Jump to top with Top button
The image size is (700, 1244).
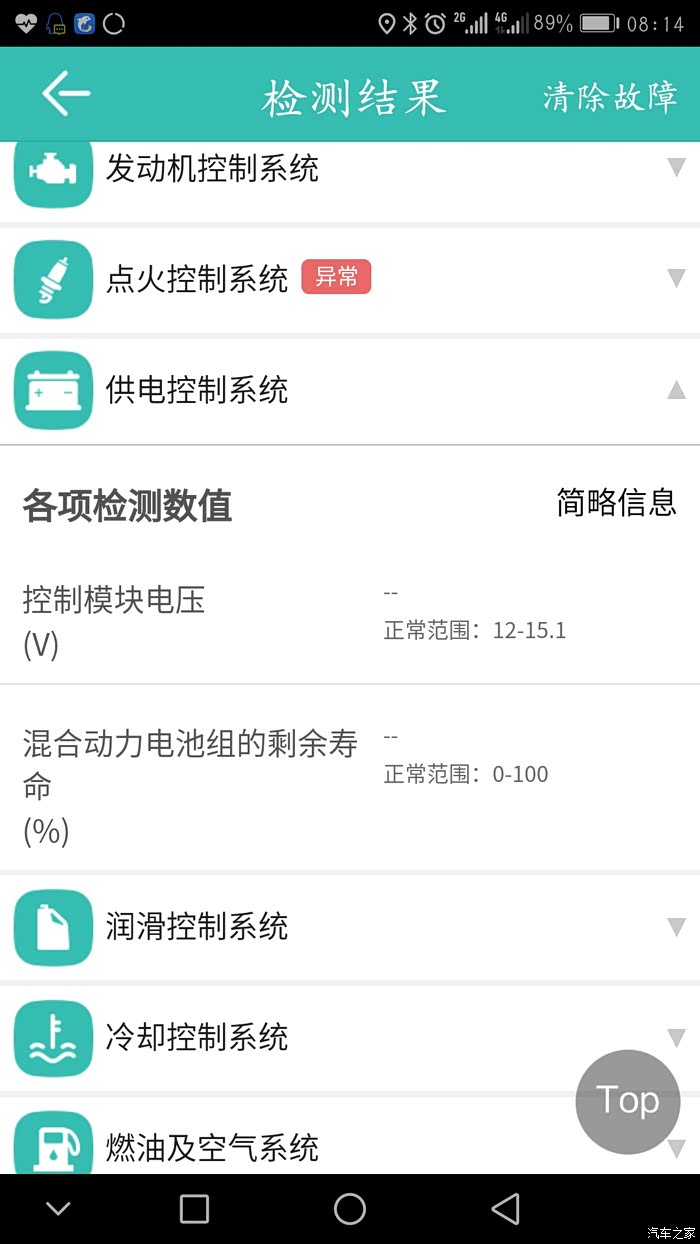(x=628, y=1101)
